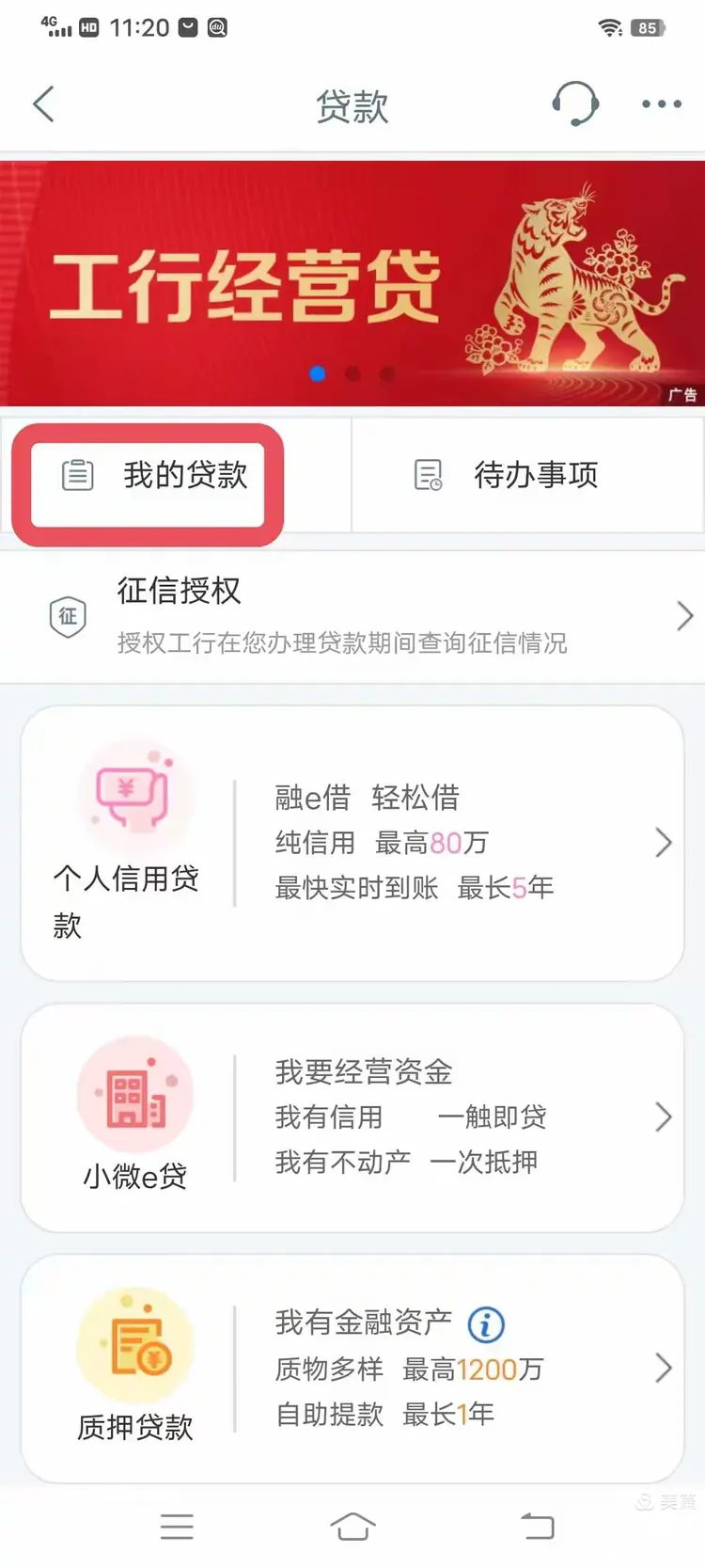Tap the back arrow to leave 贷款 page
The width and height of the screenshot is (705, 1568).
(44, 103)
